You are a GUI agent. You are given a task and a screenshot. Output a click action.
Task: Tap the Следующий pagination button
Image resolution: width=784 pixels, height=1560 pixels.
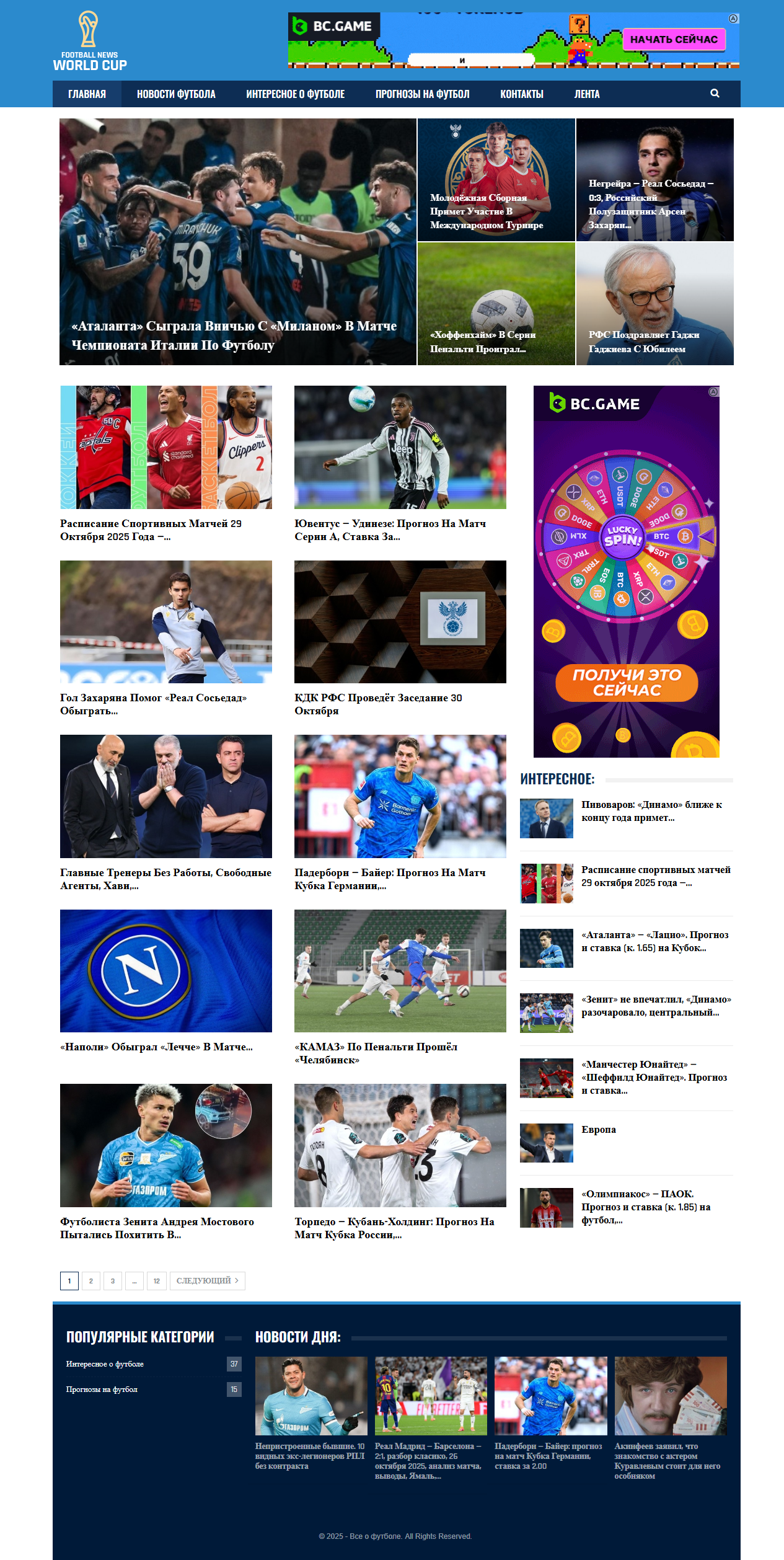pyautogui.click(x=207, y=1281)
